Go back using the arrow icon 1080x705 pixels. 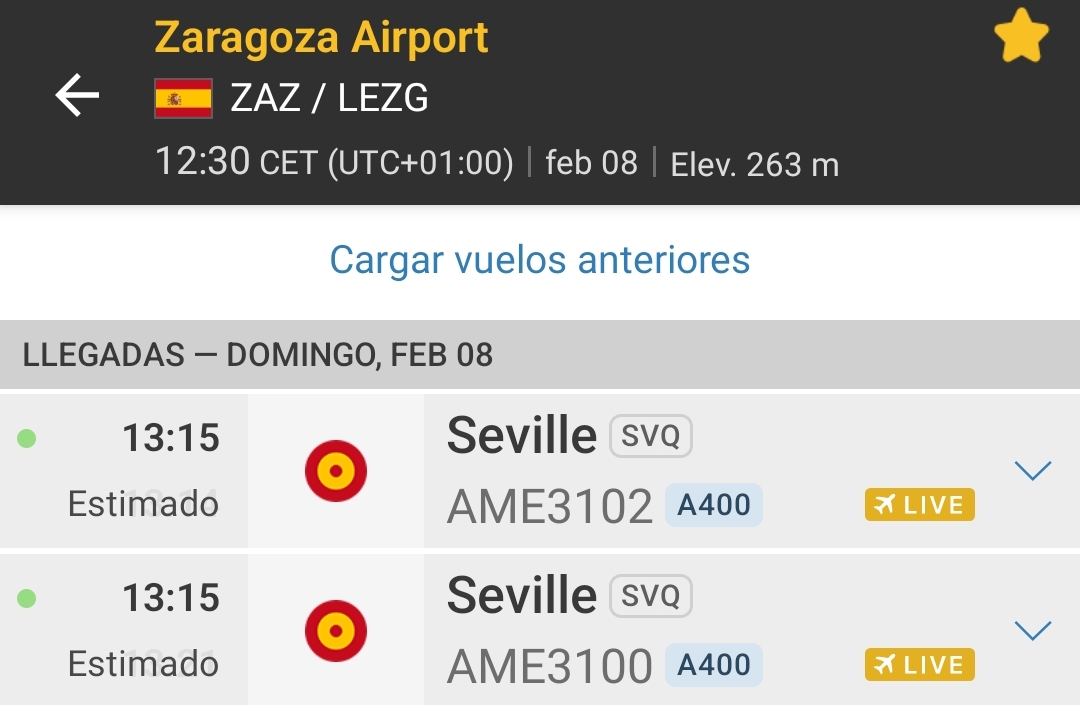pyautogui.click(x=77, y=96)
